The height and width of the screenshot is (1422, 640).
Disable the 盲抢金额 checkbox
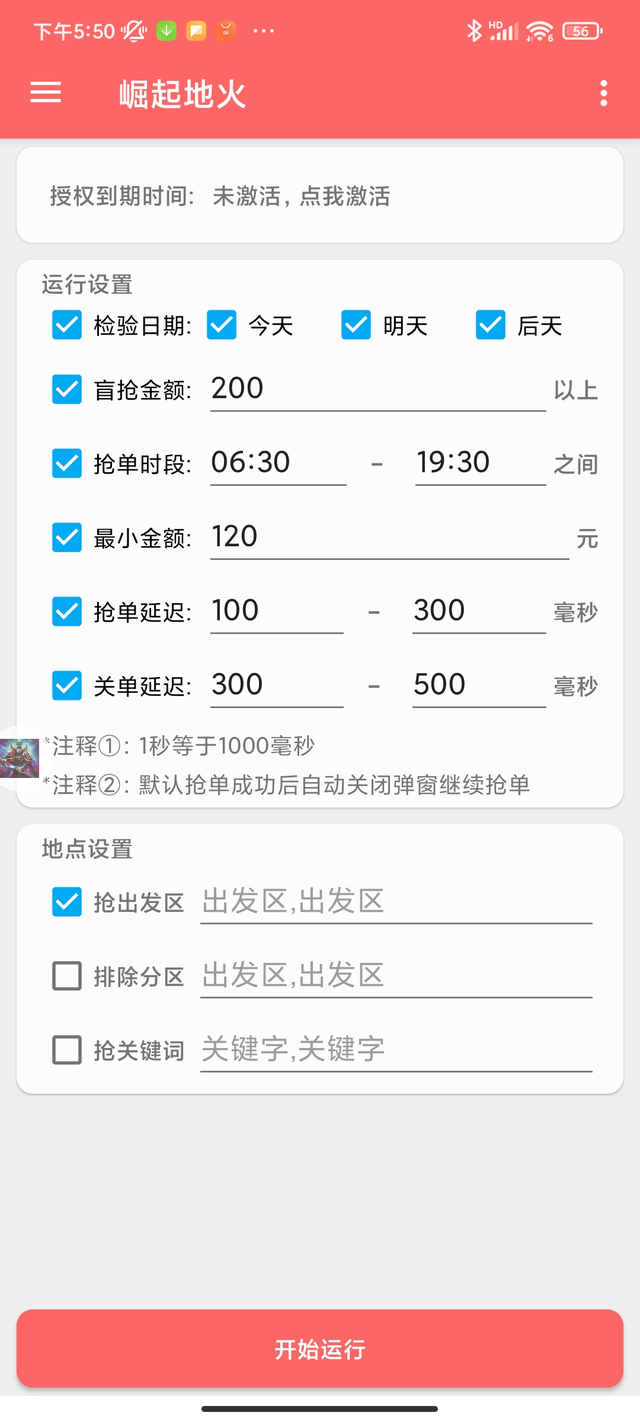pos(67,389)
